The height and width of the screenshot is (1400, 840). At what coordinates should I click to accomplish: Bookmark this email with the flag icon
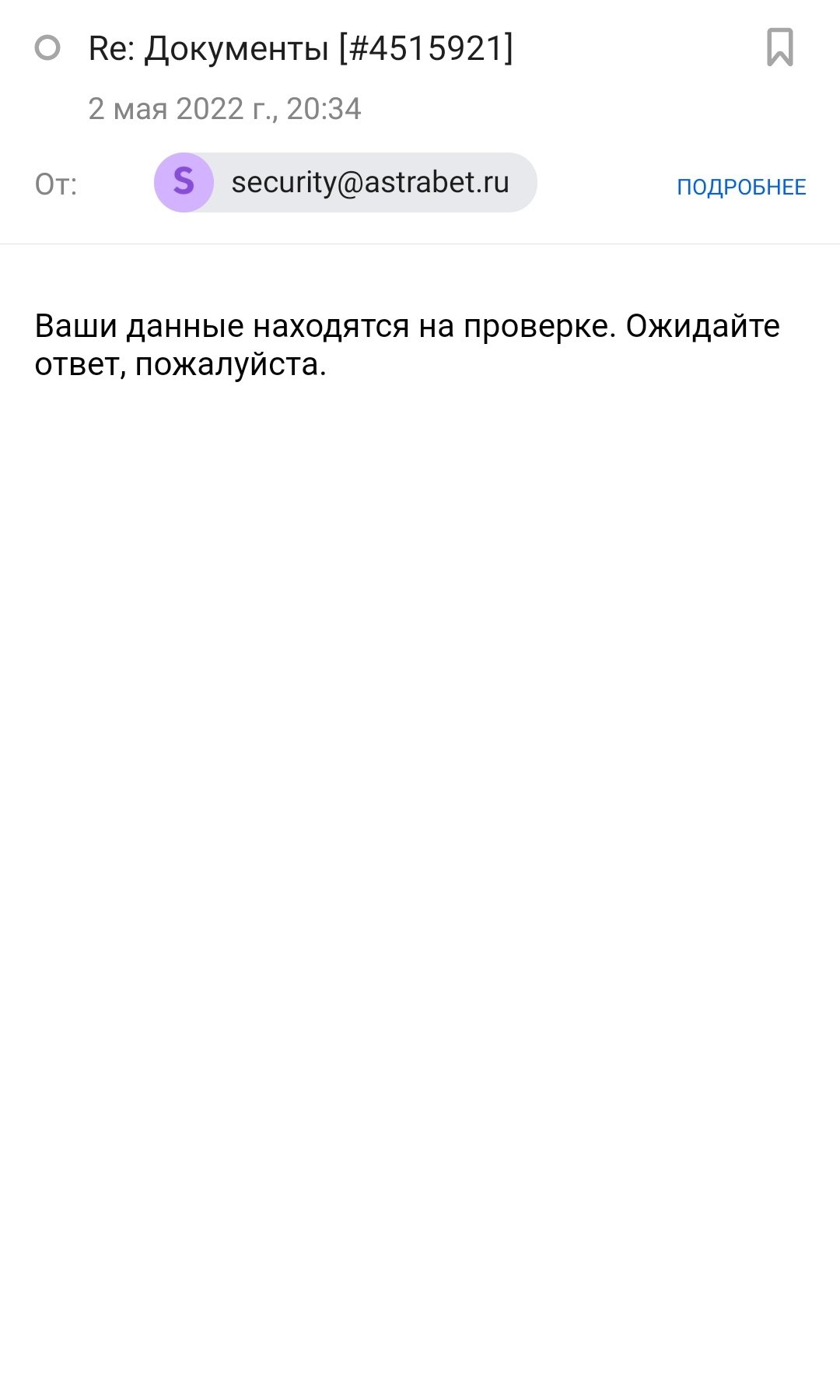(779, 47)
